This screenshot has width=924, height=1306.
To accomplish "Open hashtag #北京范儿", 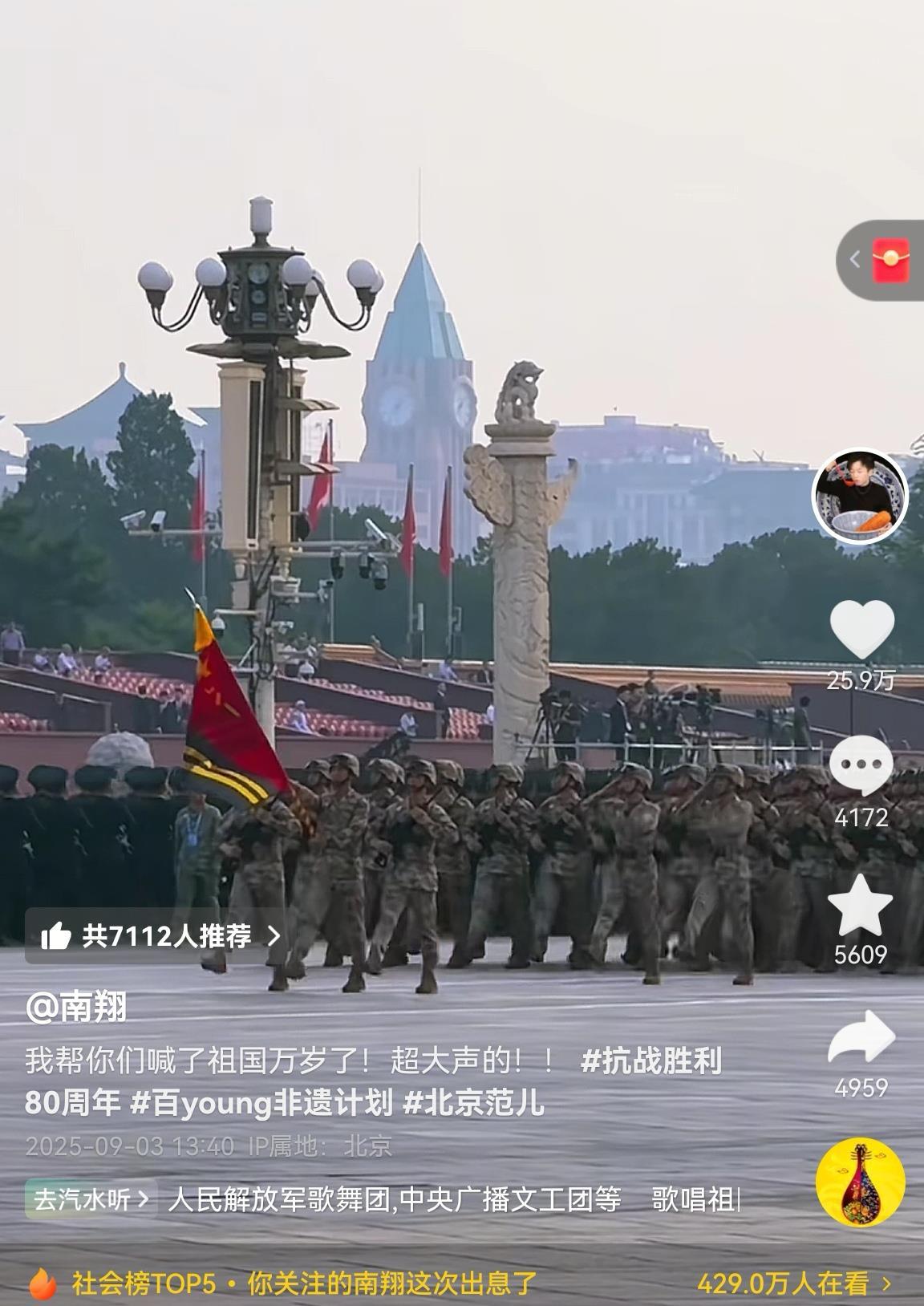I will pyautogui.click(x=473, y=1103).
